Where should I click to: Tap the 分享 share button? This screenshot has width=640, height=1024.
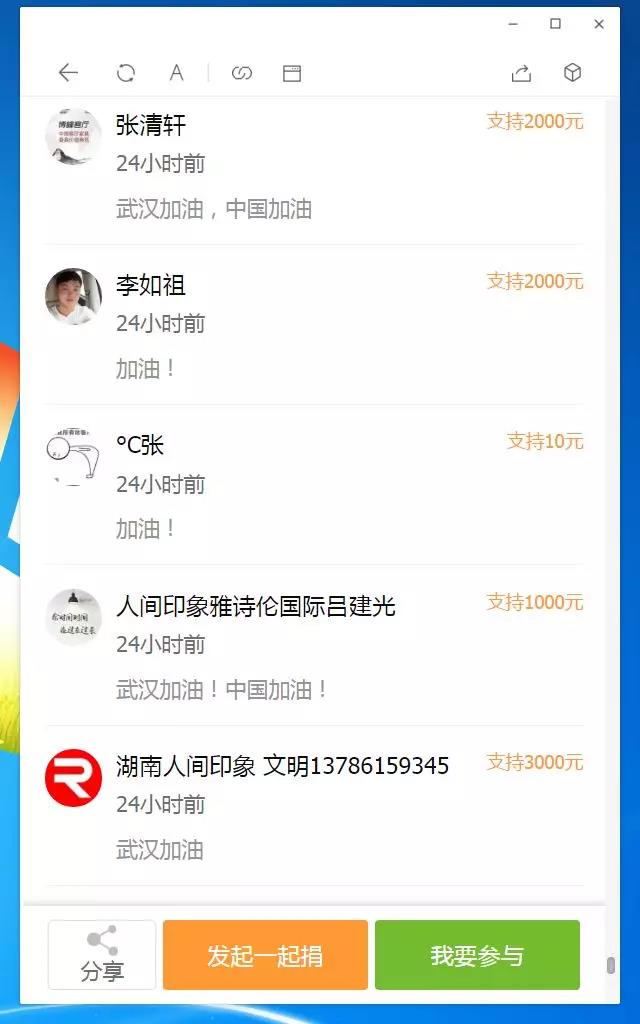point(102,955)
